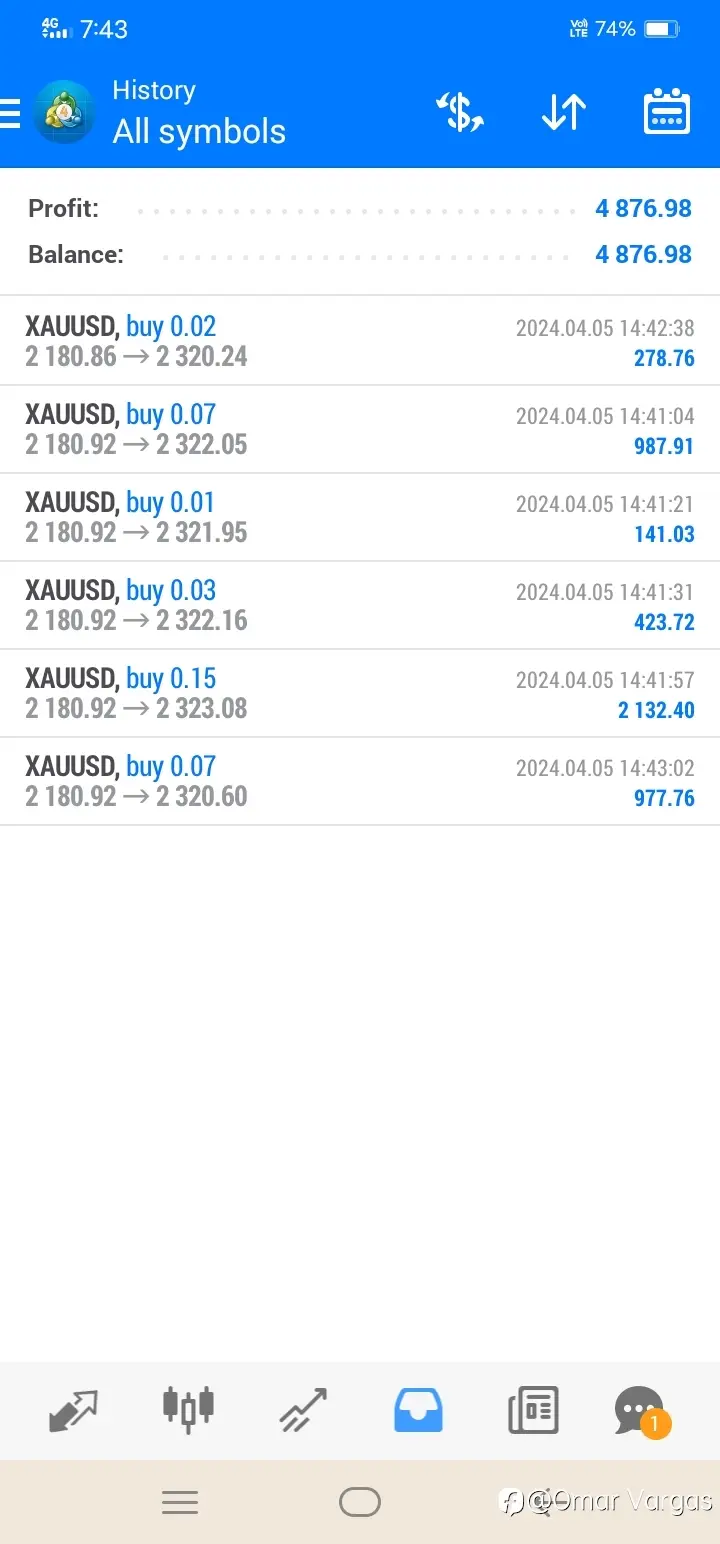Open the hamburger drawer menu

(x=9, y=113)
